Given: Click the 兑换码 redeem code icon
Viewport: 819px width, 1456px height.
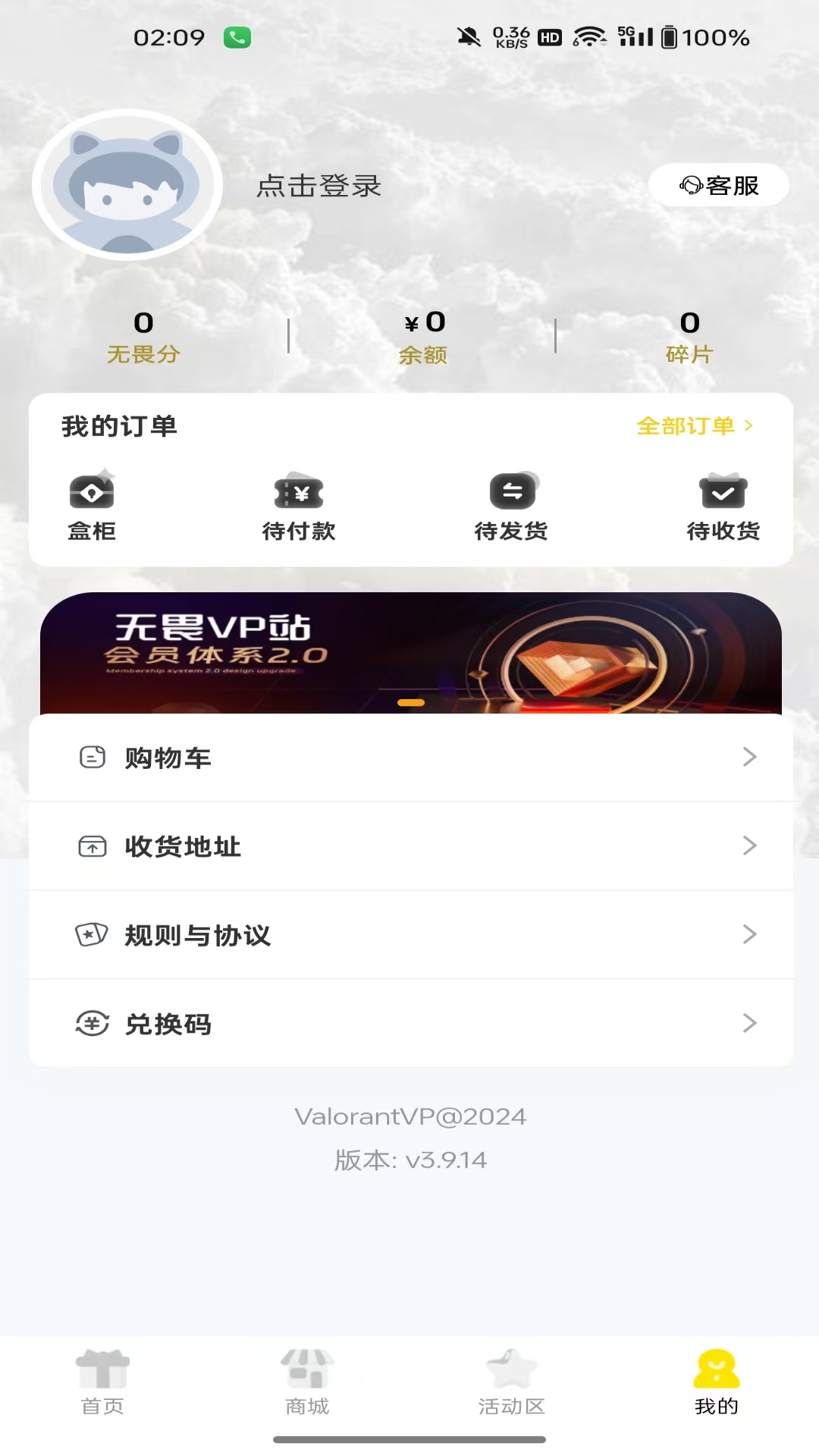Looking at the screenshot, I should [x=92, y=1024].
